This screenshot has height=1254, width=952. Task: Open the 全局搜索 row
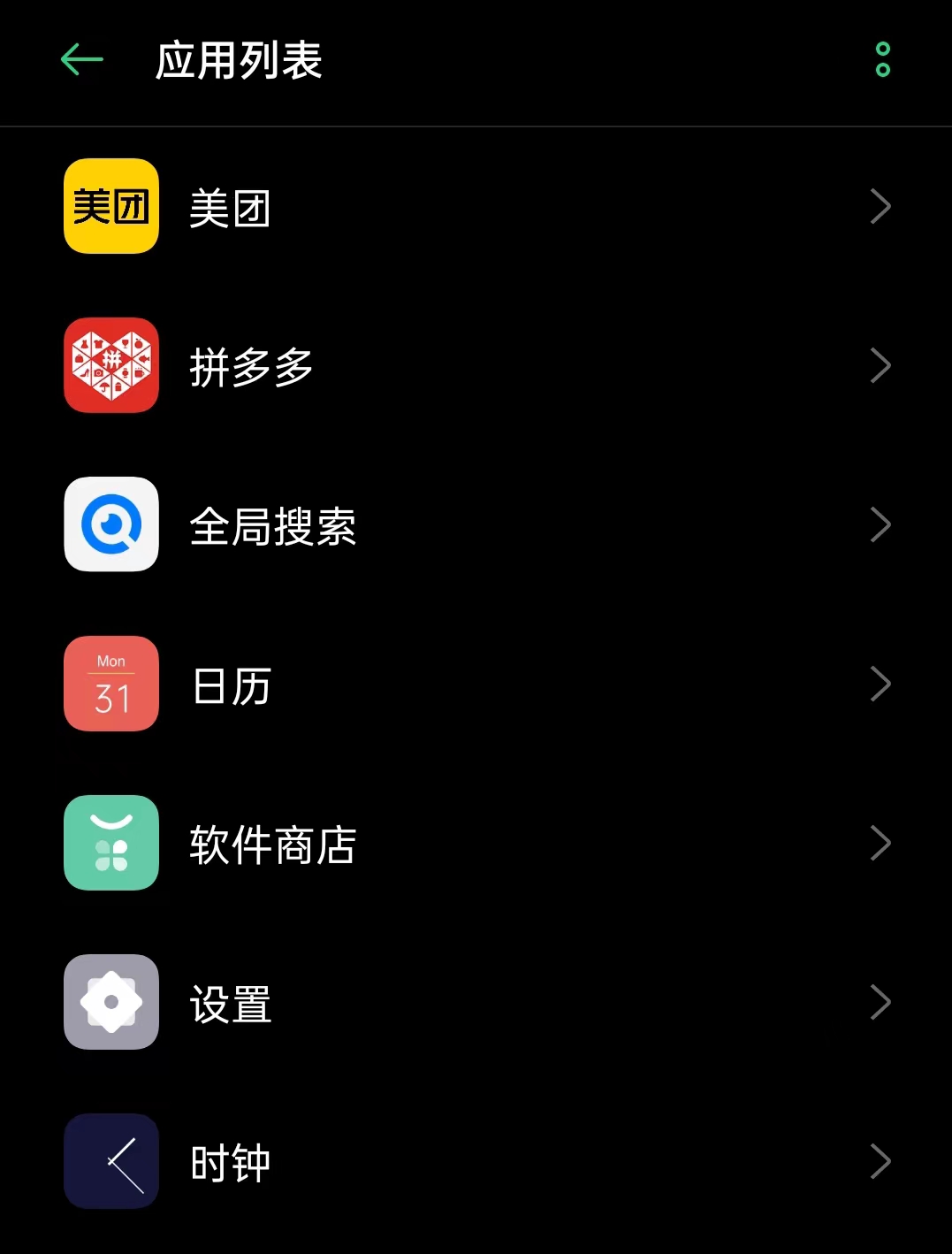point(476,525)
